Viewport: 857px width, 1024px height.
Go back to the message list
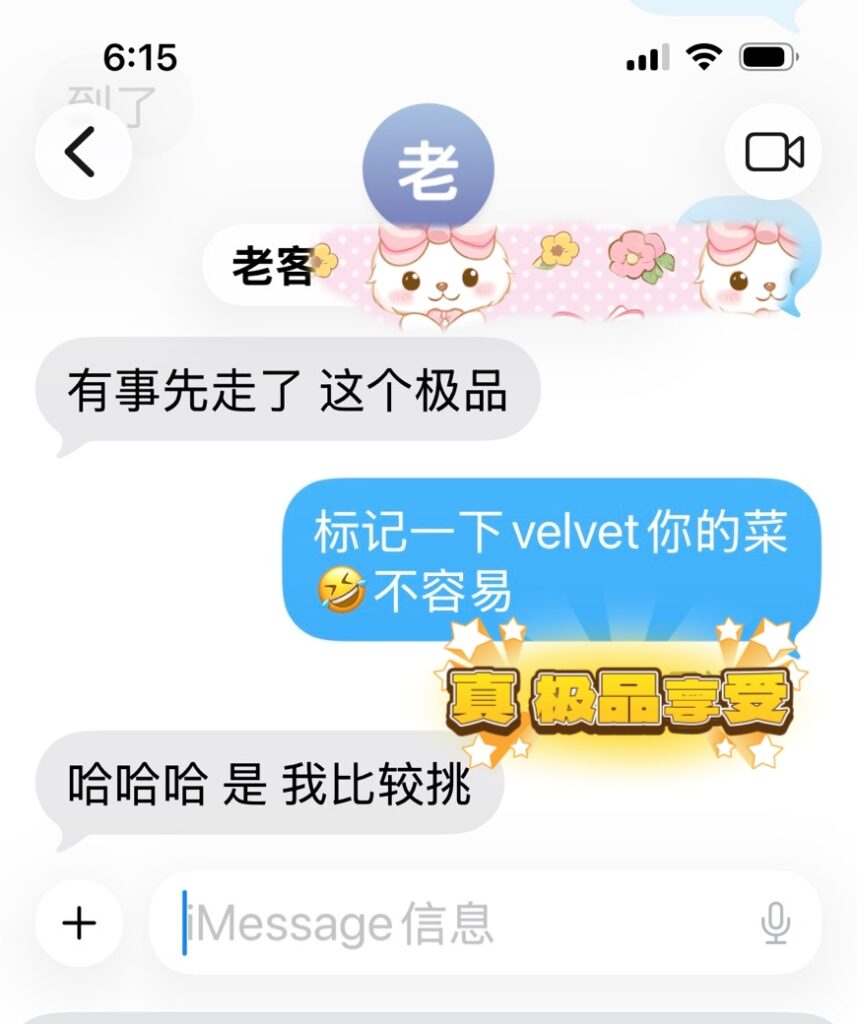point(83,152)
